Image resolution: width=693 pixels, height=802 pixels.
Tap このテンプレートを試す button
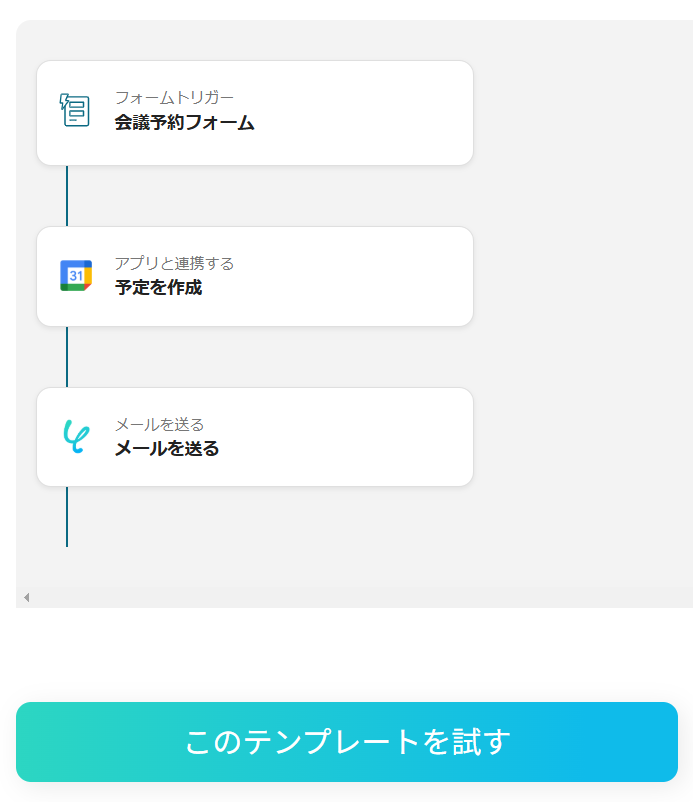pos(346,742)
